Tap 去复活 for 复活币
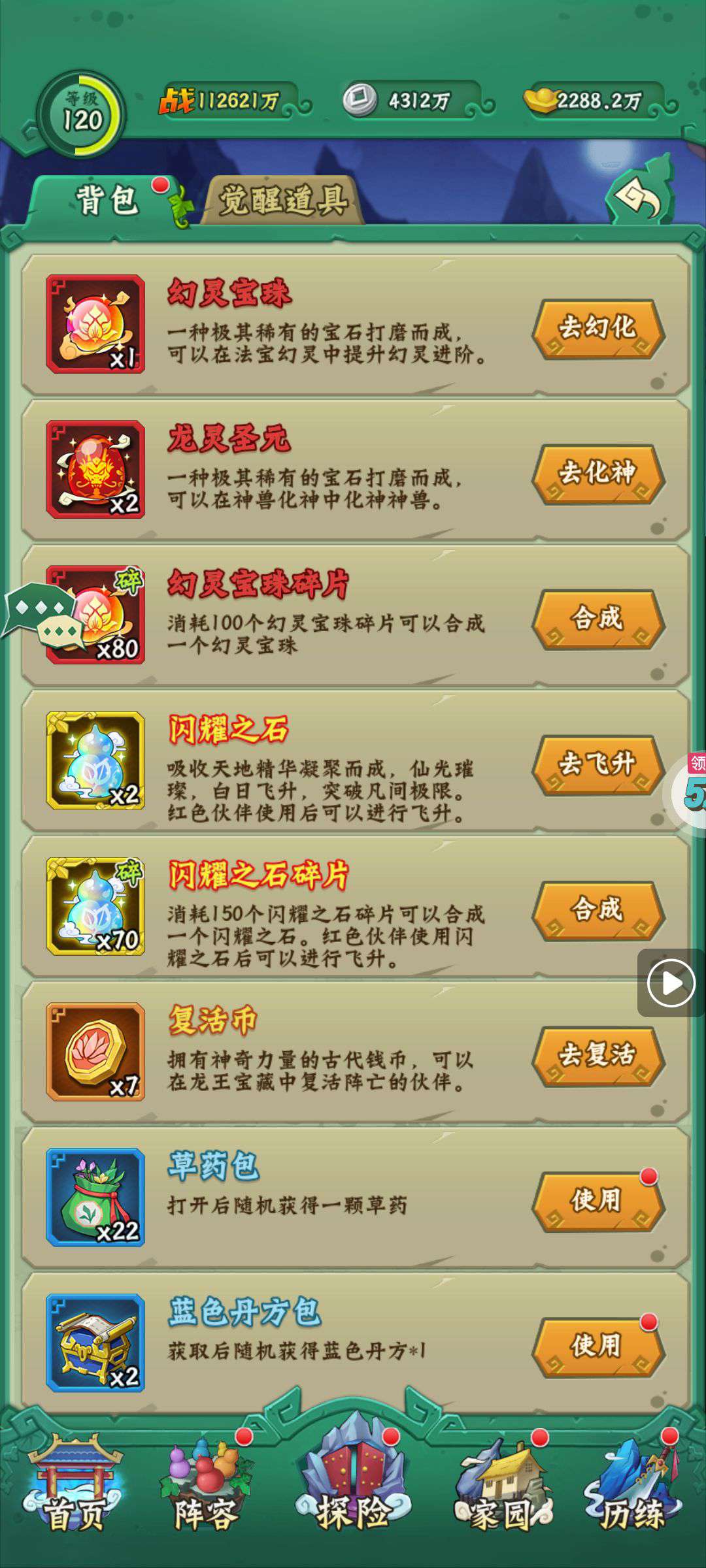Viewport: 706px width, 1568px height. click(x=597, y=1056)
